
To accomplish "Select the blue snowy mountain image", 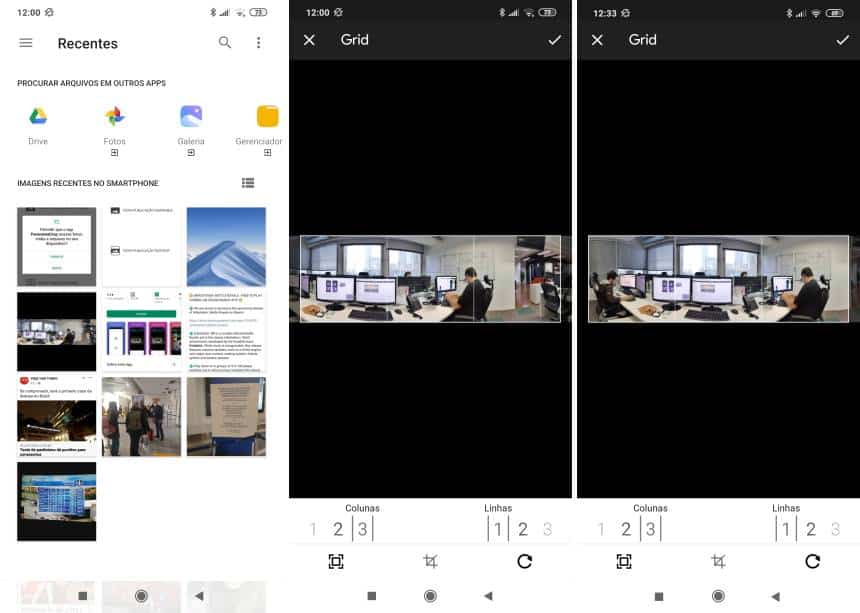I will (226, 246).
